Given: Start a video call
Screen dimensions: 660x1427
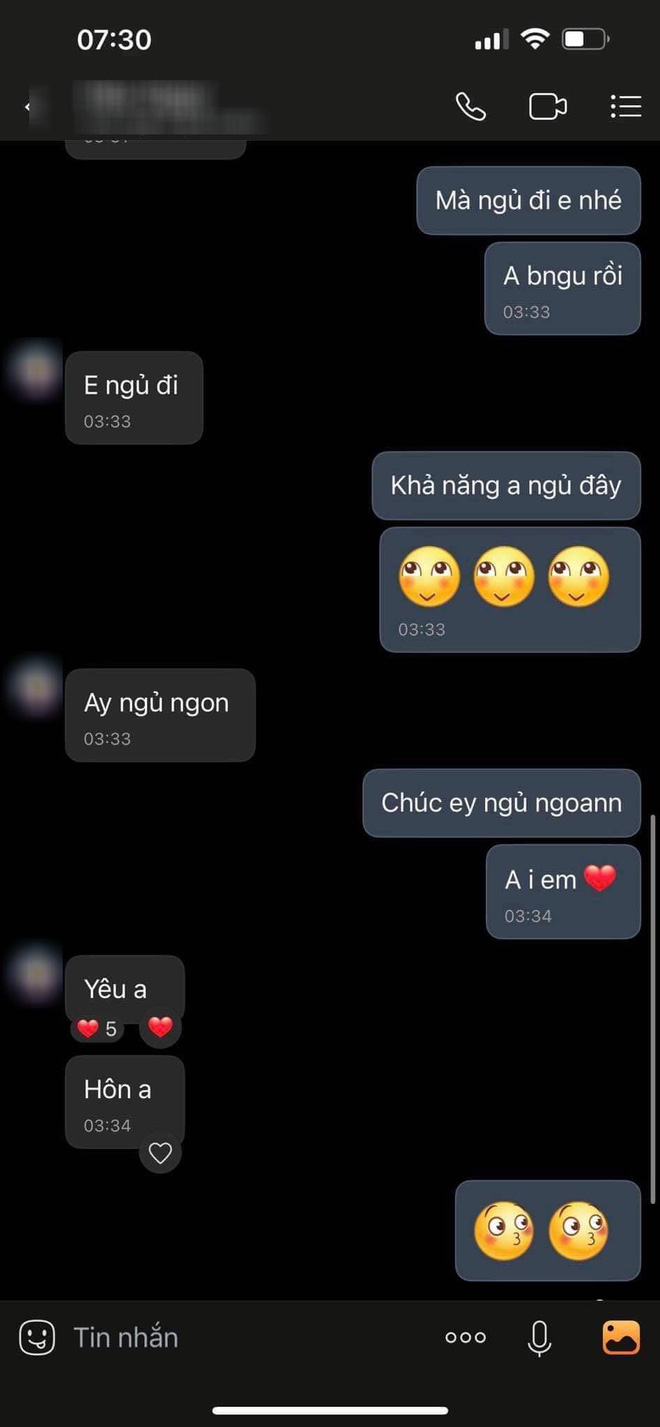Looking at the screenshot, I should pos(547,106).
